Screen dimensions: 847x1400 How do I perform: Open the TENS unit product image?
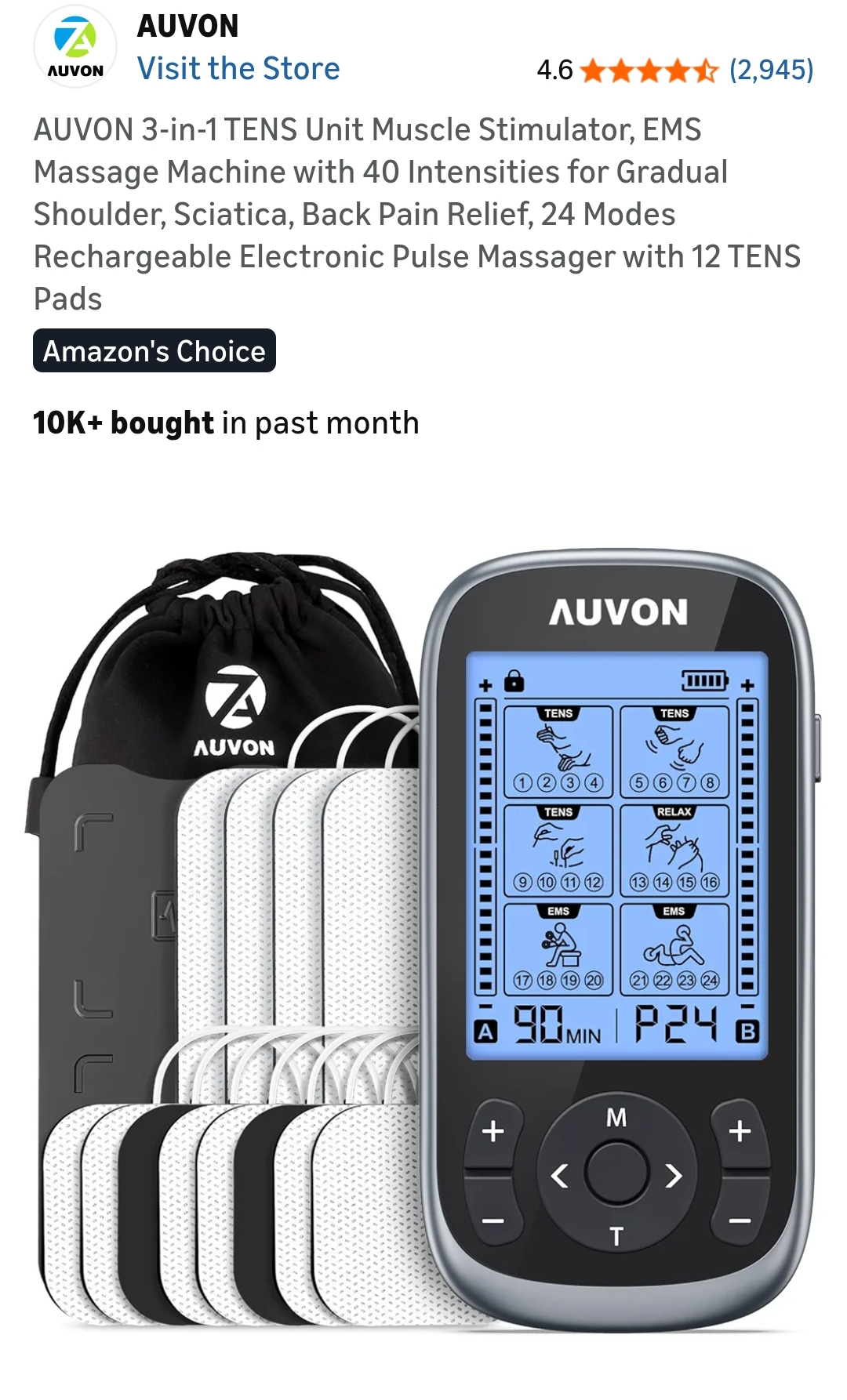(x=423, y=941)
